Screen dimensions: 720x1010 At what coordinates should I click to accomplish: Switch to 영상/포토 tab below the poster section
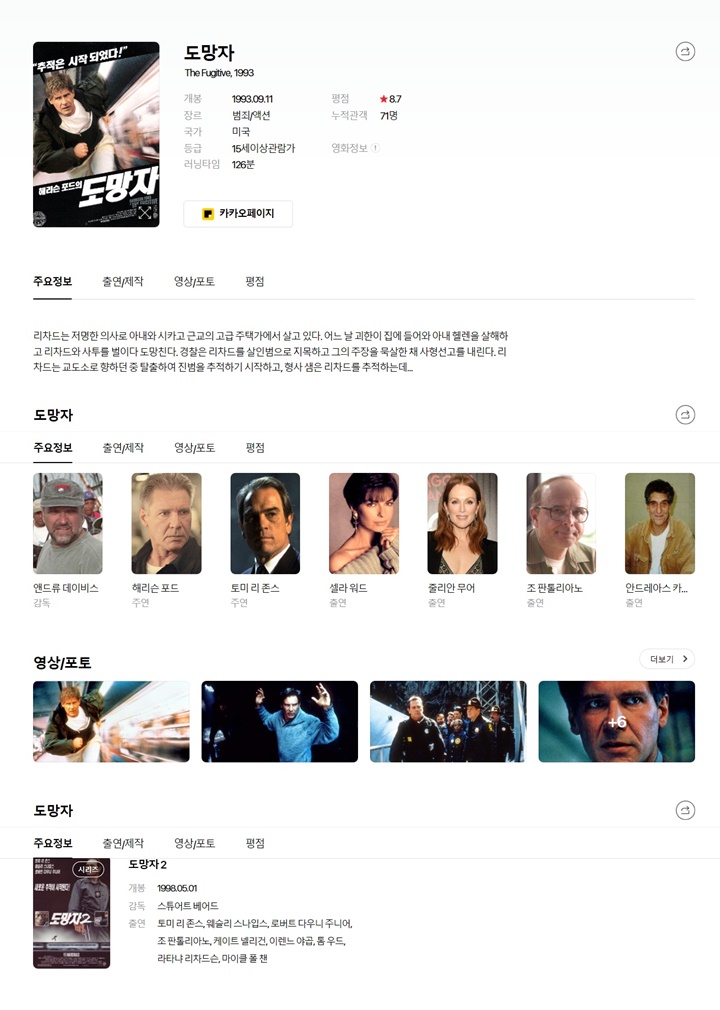(194, 282)
